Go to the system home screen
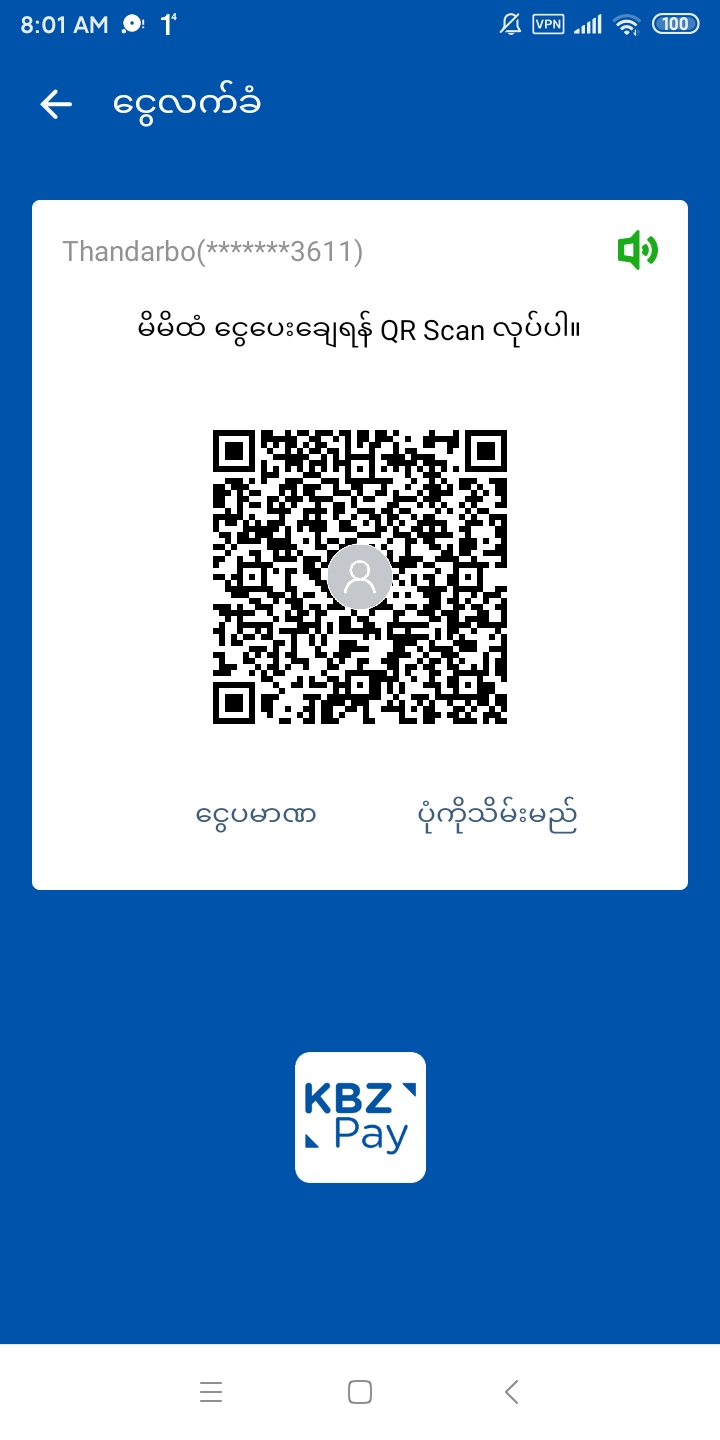 click(360, 1392)
